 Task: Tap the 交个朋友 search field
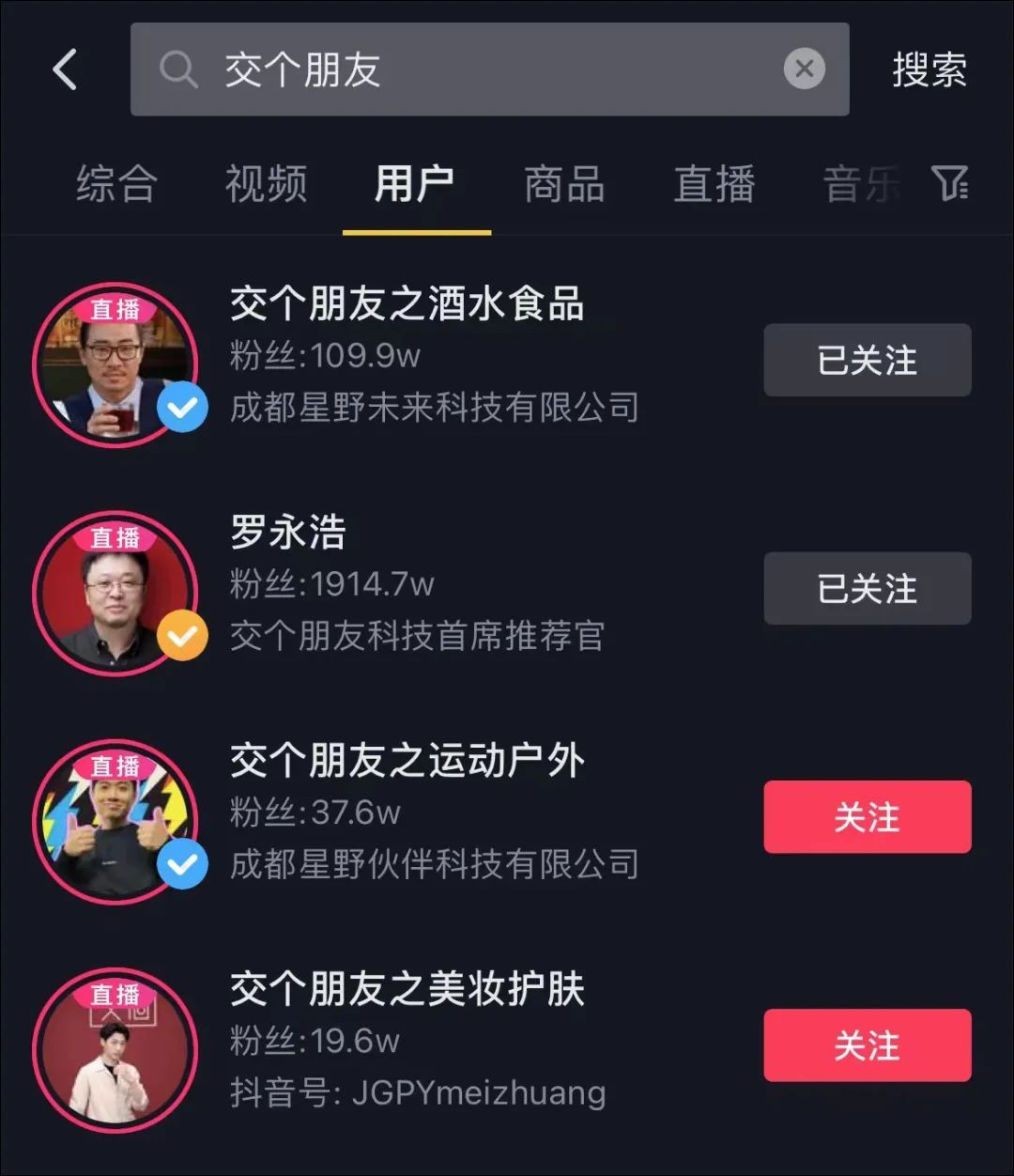tap(469, 70)
